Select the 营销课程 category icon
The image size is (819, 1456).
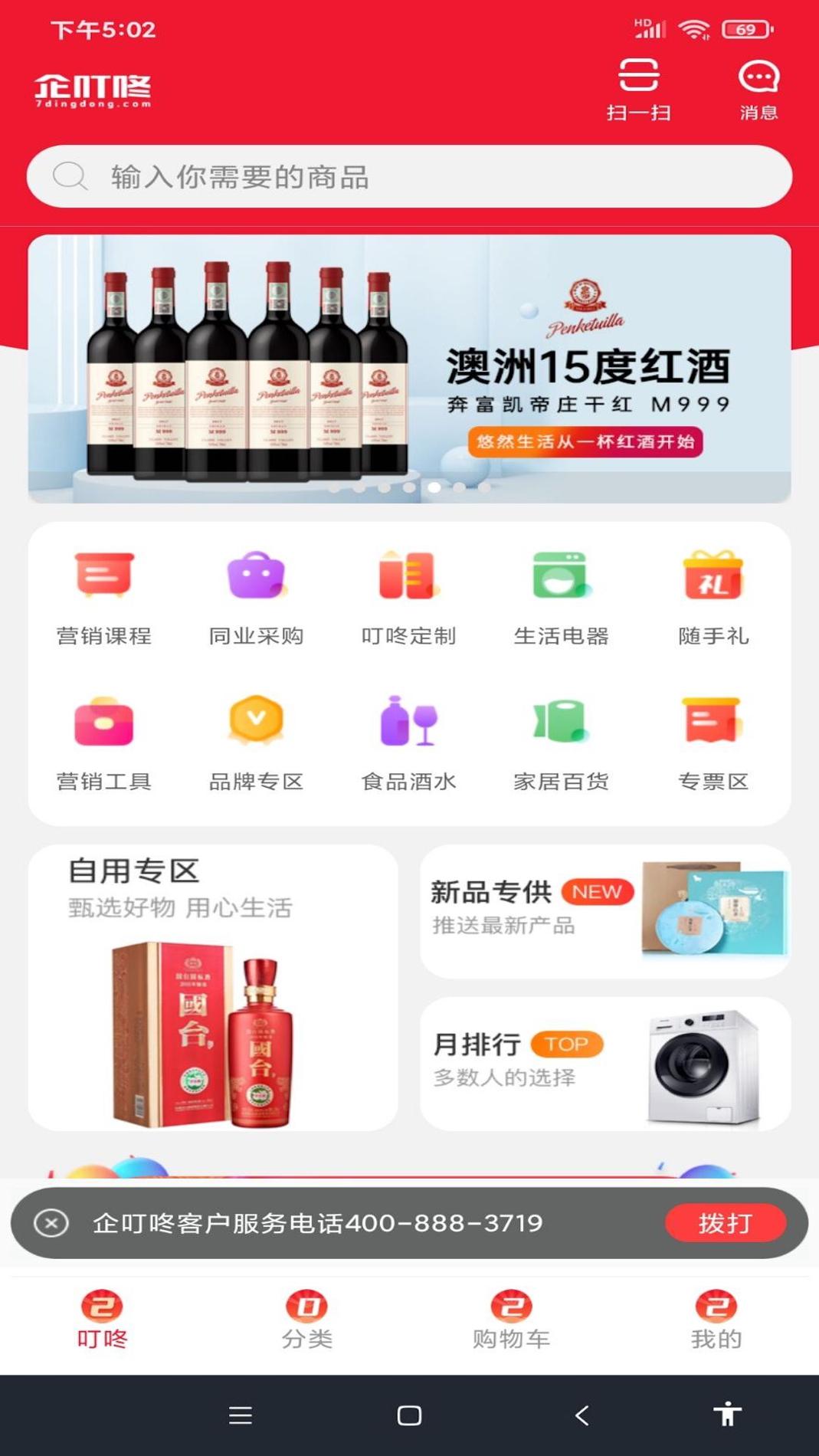pyautogui.click(x=104, y=594)
